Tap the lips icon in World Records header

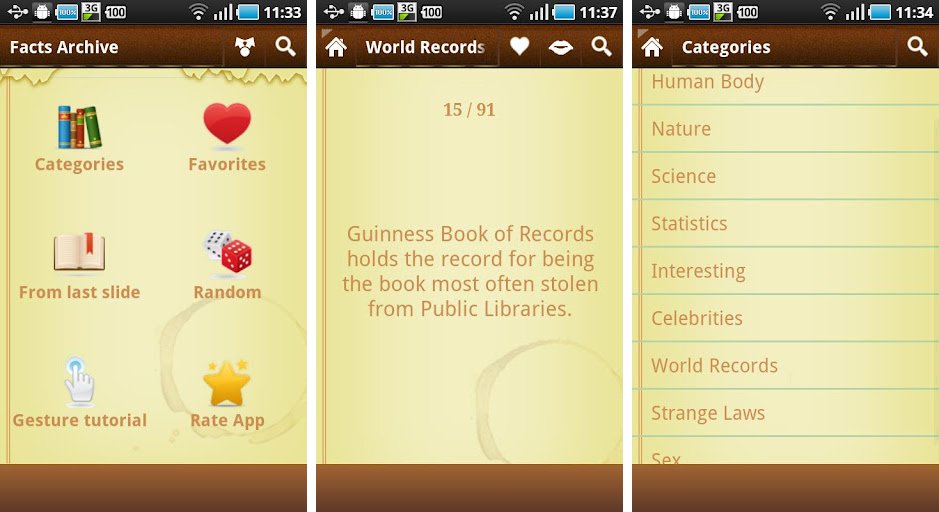tap(561, 47)
